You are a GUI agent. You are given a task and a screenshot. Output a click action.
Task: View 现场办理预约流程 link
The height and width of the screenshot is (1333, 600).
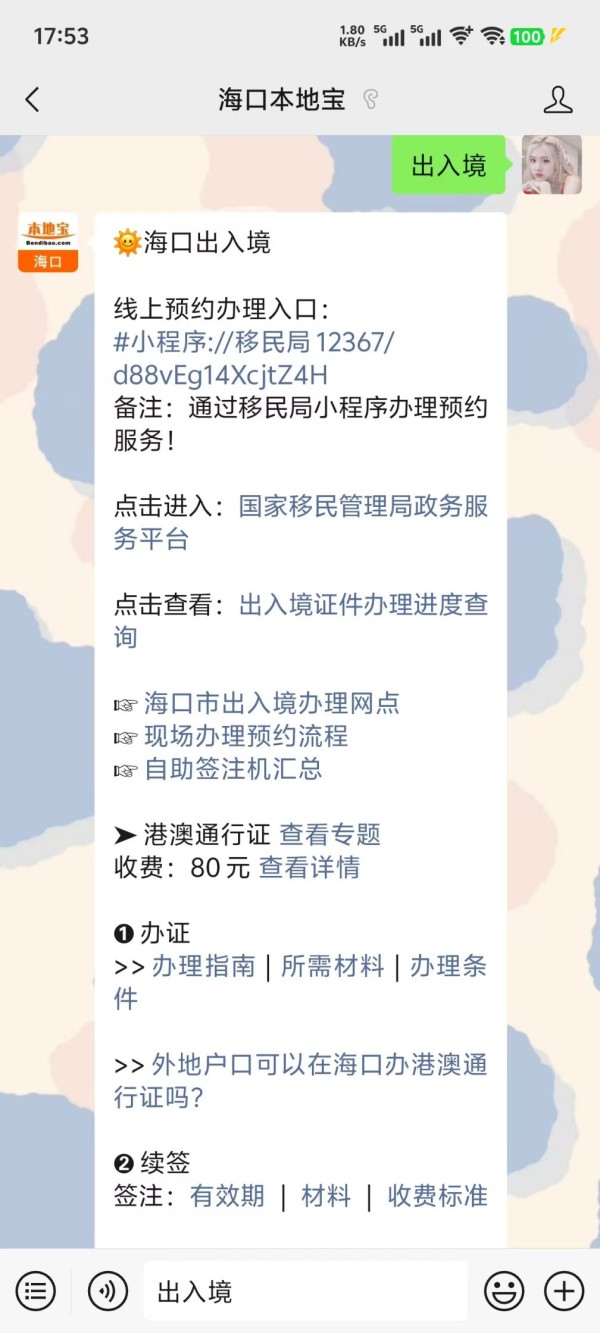click(246, 736)
